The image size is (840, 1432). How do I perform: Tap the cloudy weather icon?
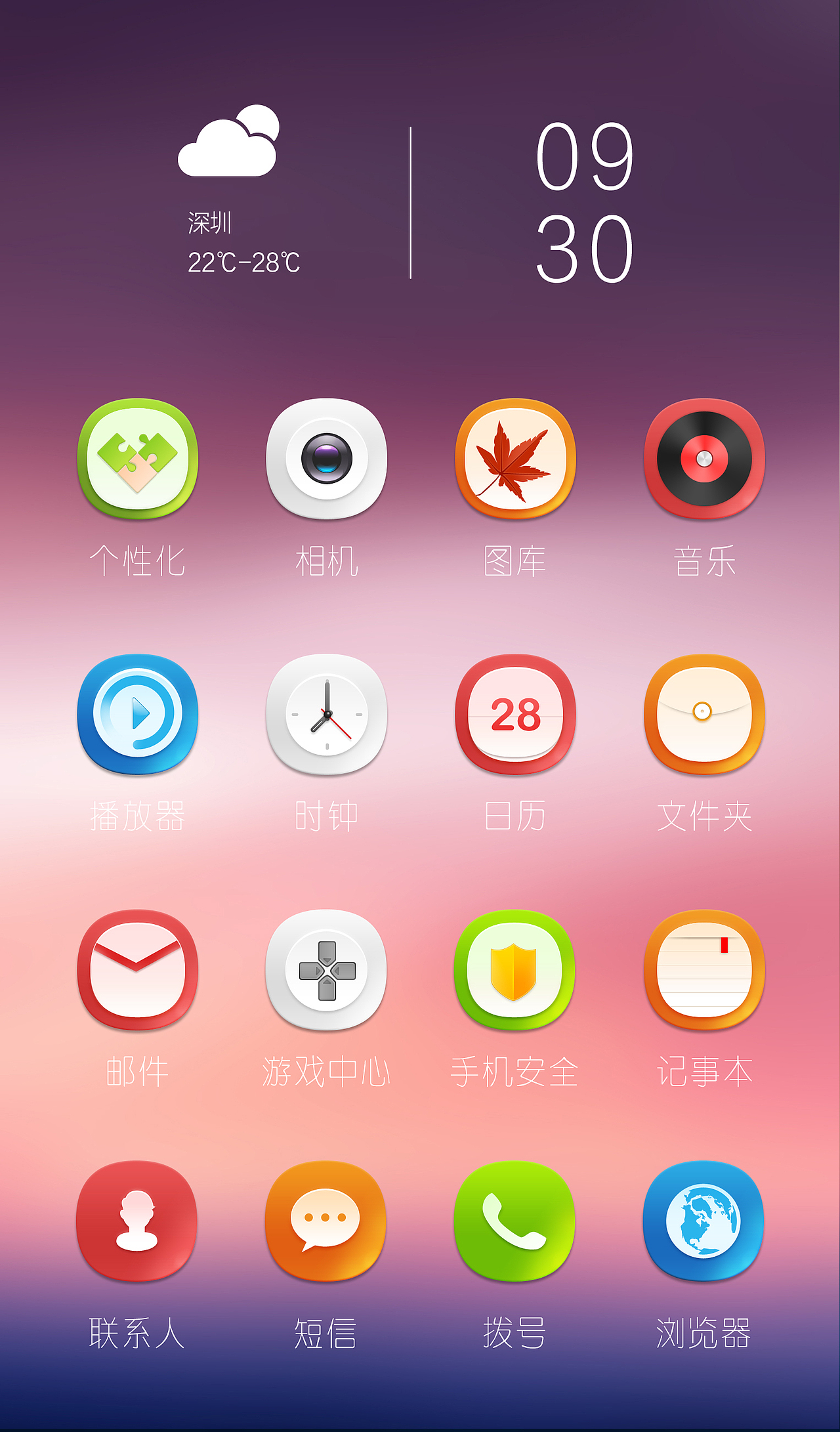click(226, 141)
